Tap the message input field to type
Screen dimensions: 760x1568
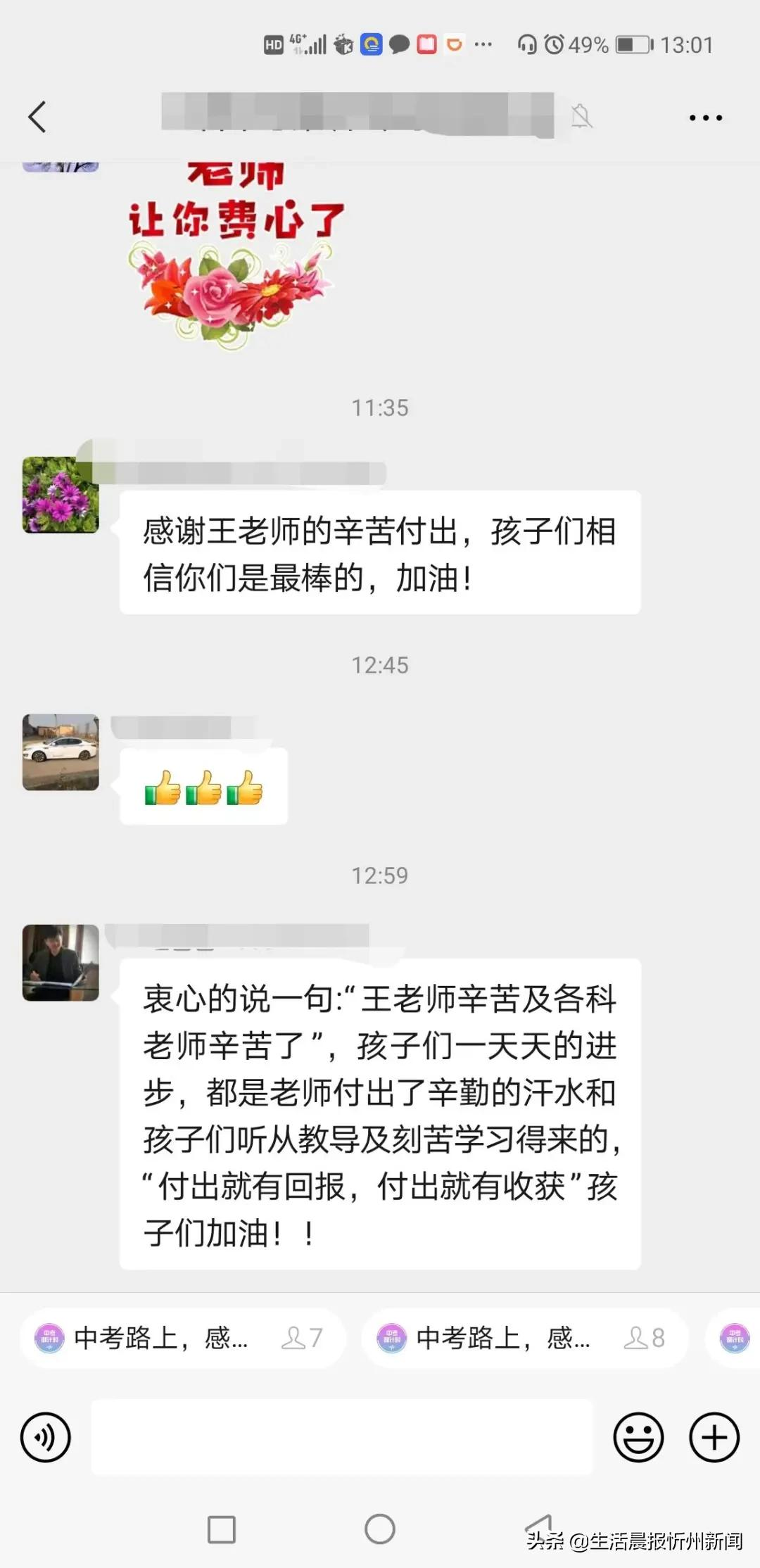tap(345, 1434)
